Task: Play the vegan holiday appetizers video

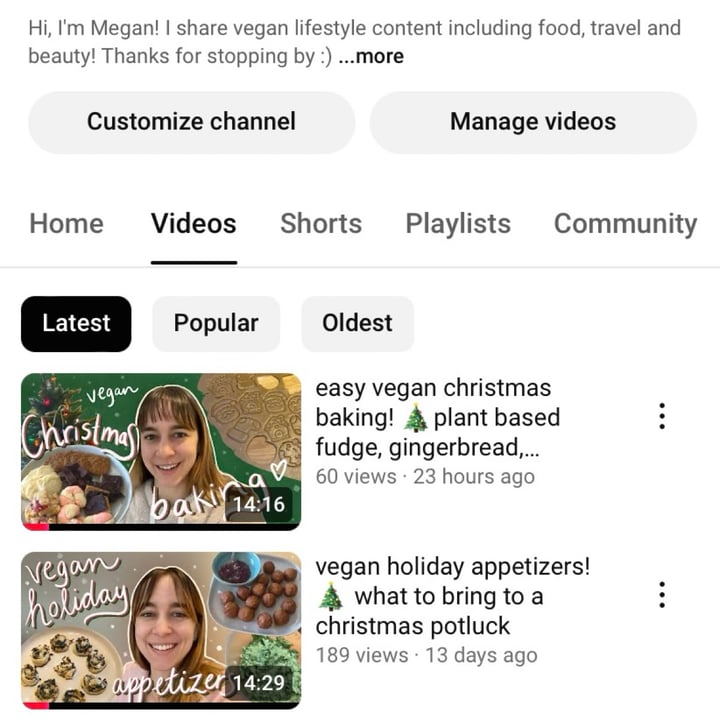Action: pos(161,629)
